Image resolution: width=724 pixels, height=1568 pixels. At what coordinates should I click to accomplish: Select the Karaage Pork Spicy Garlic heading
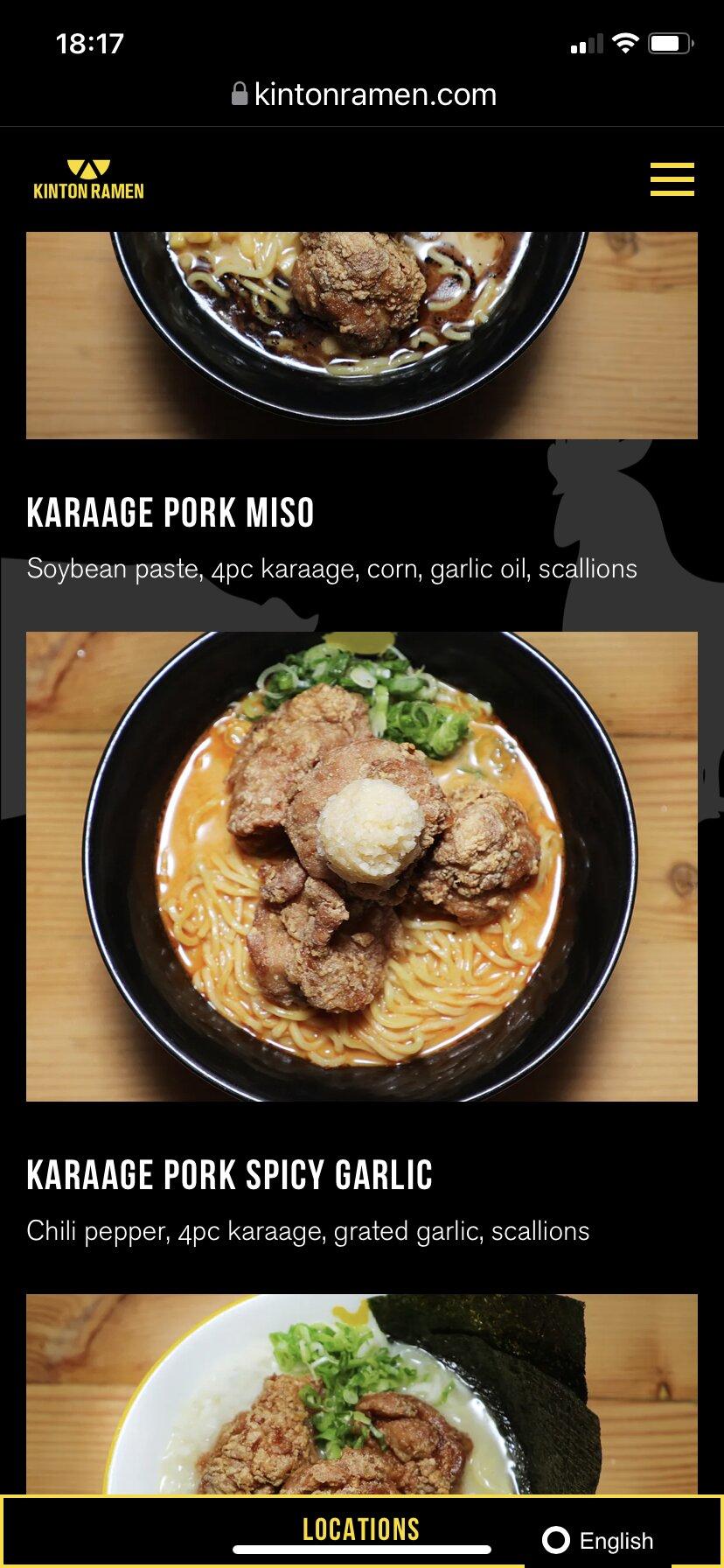coord(229,1176)
